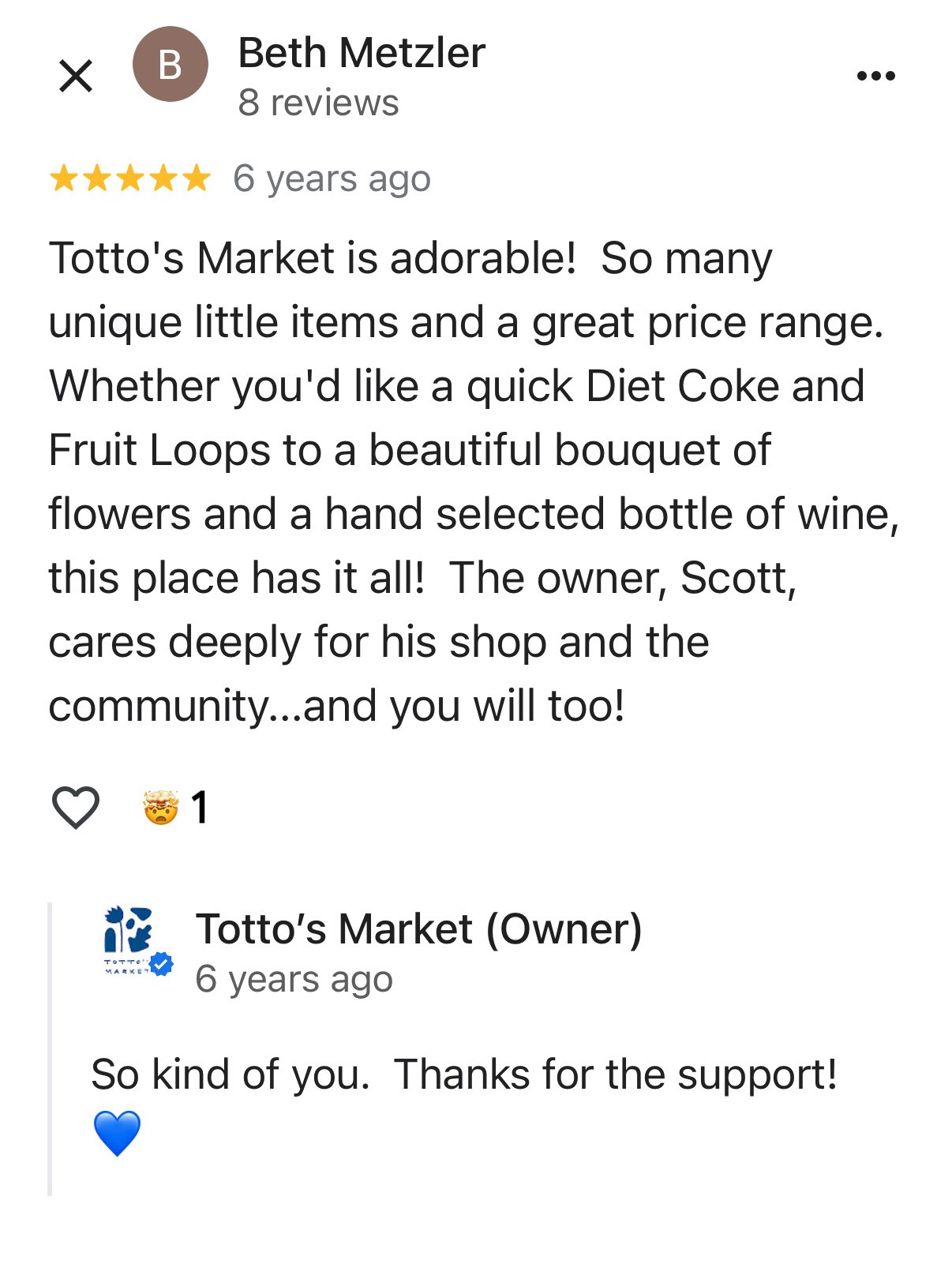This screenshot has width=952, height=1264.
Task: Click the first star of the rating
Action: click(x=63, y=178)
